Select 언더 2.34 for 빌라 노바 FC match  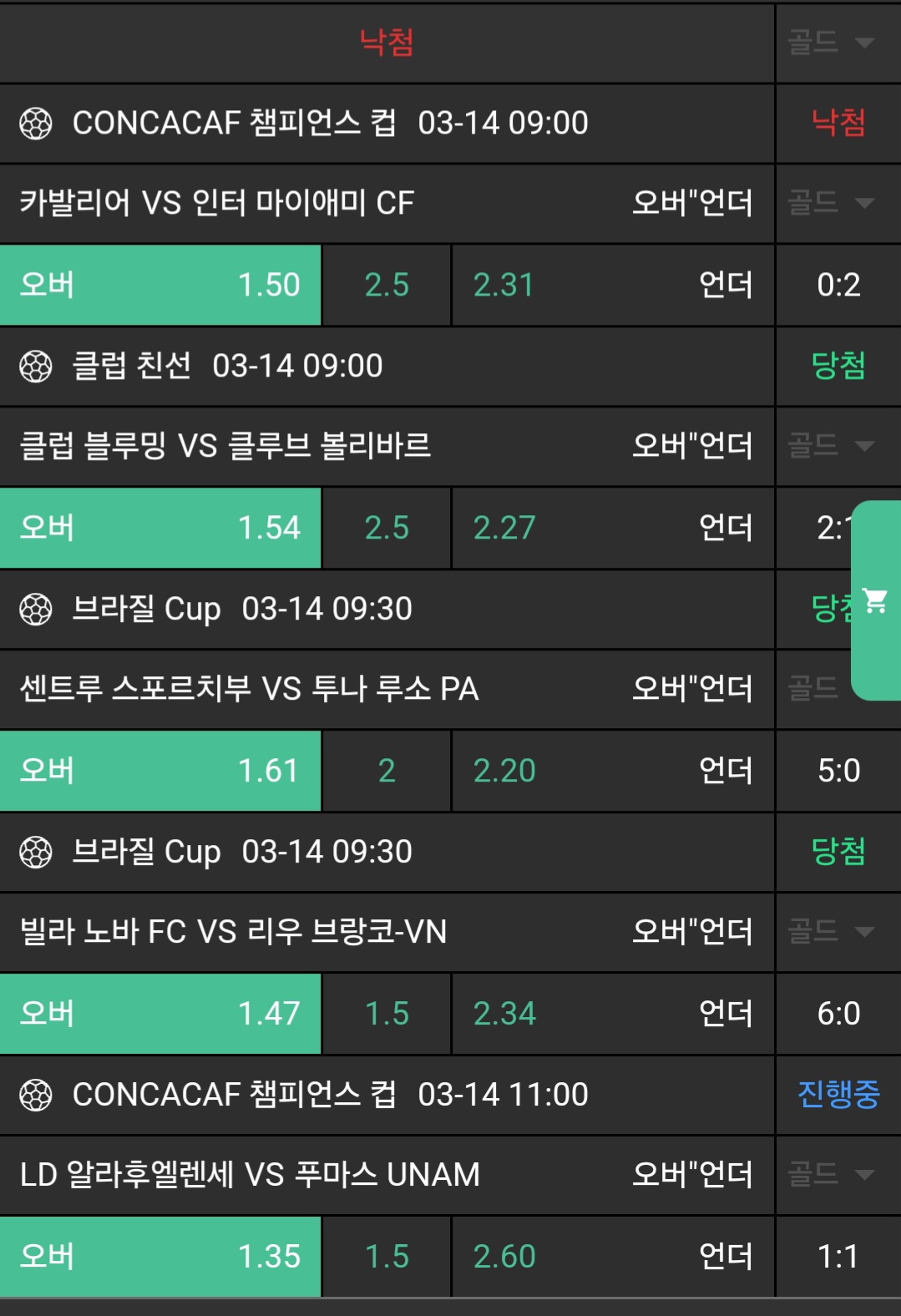[x=612, y=1014]
